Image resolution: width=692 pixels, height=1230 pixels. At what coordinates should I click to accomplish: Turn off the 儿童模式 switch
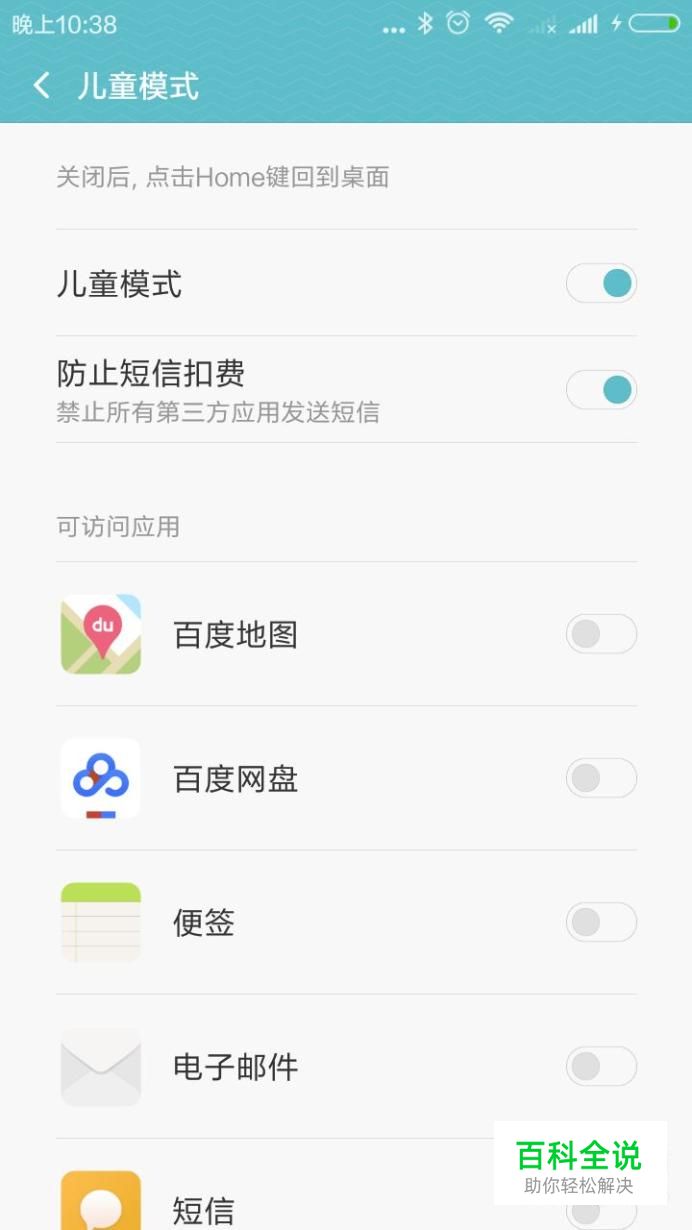(x=601, y=284)
